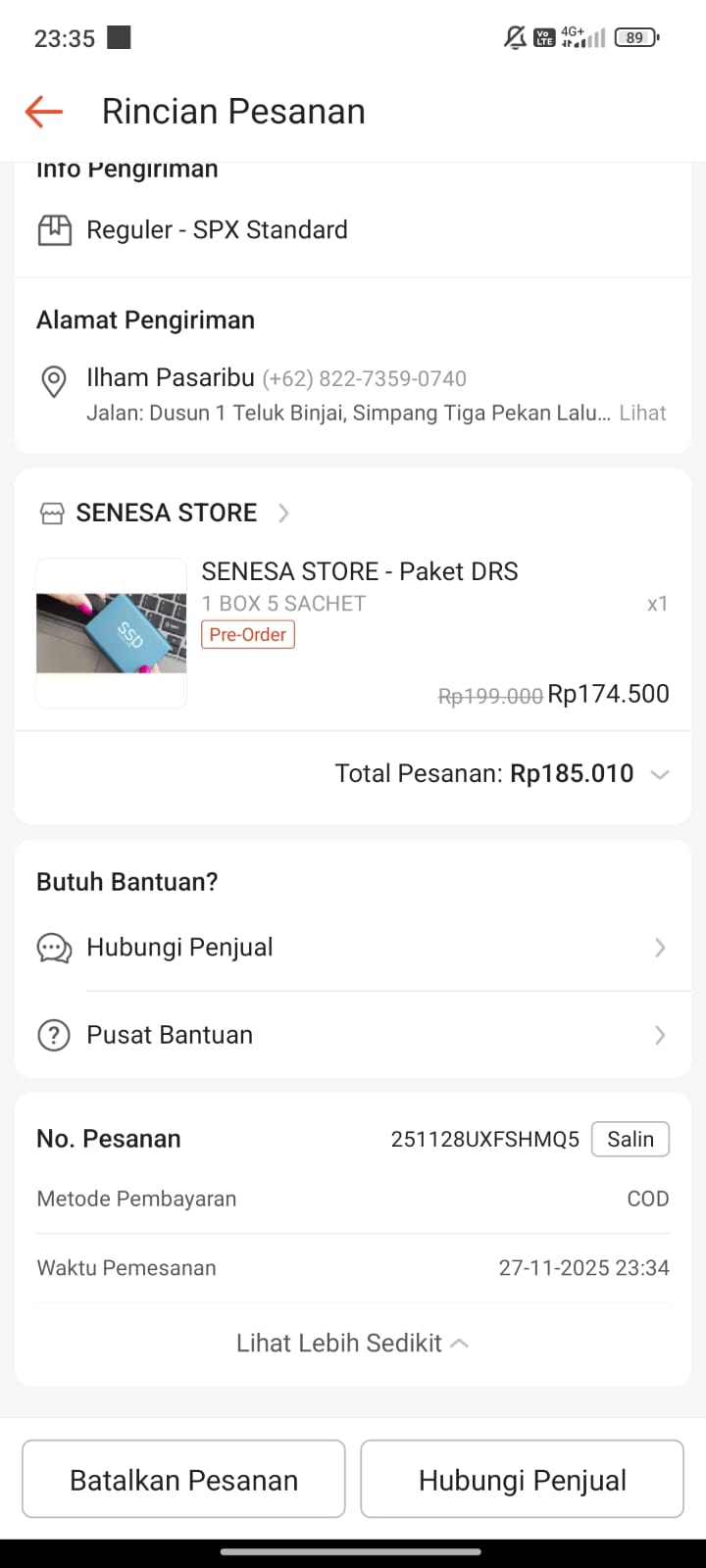Viewport: 706px width, 1568px height.
Task: Tap Lihat to show full address
Action: tap(642, 414)
